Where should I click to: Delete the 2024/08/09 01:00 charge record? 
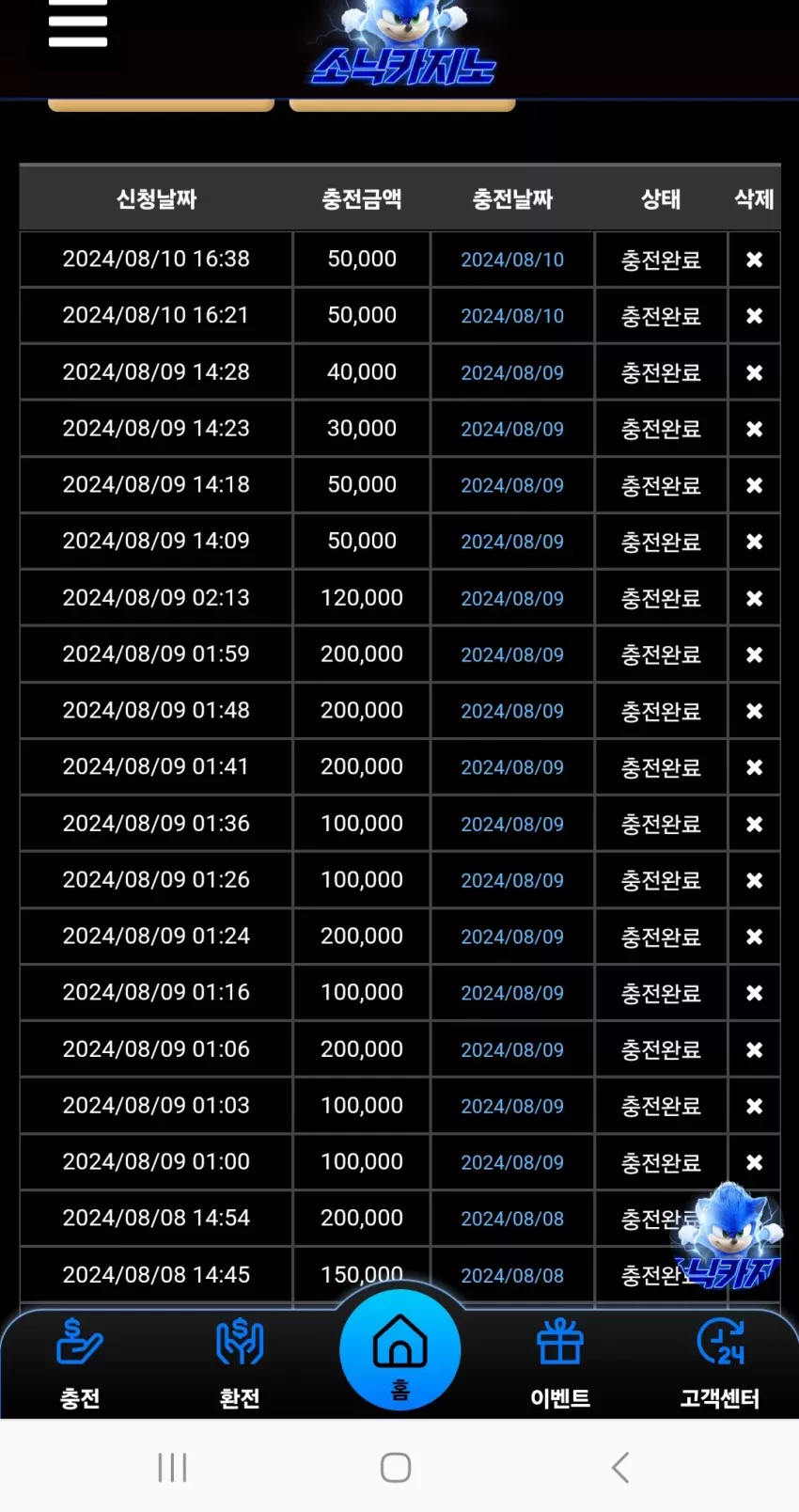click(754, 1162)
